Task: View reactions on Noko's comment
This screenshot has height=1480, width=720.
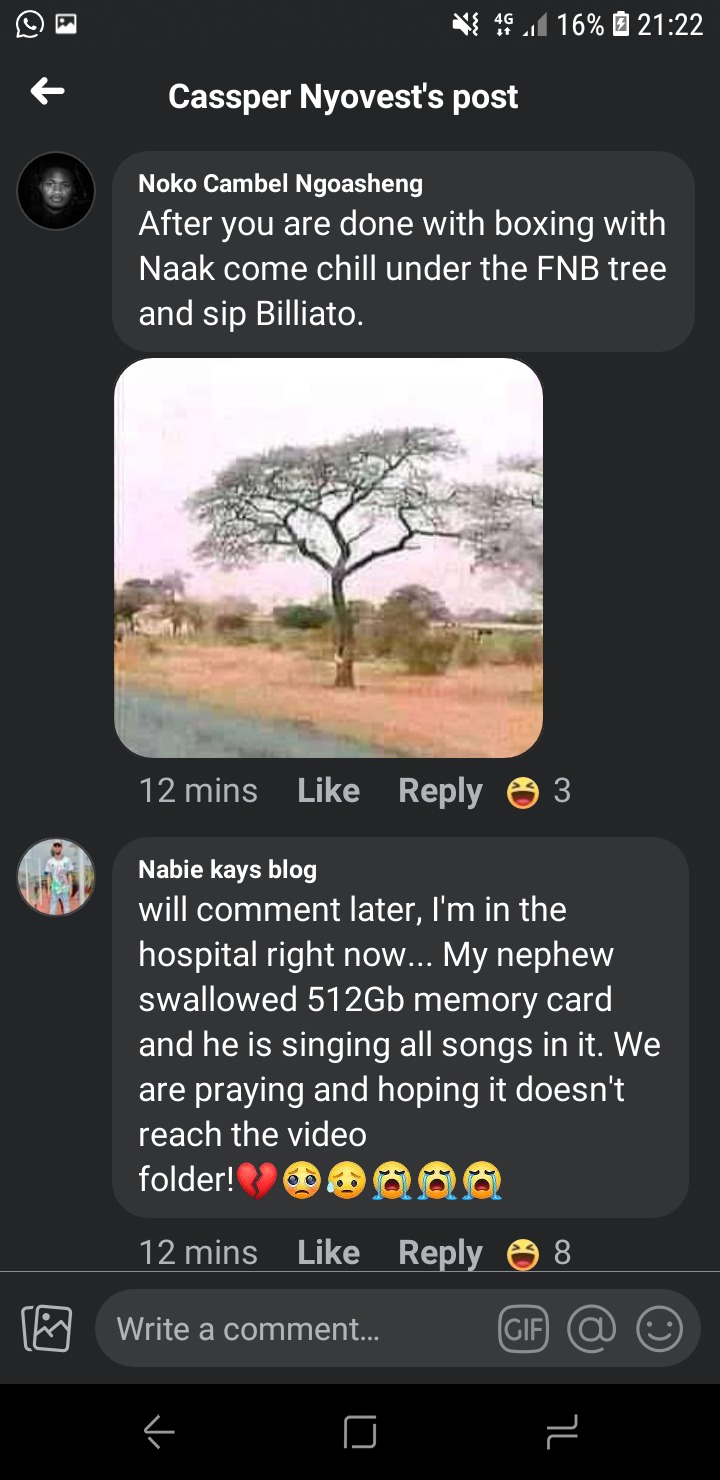Action: 539,791
